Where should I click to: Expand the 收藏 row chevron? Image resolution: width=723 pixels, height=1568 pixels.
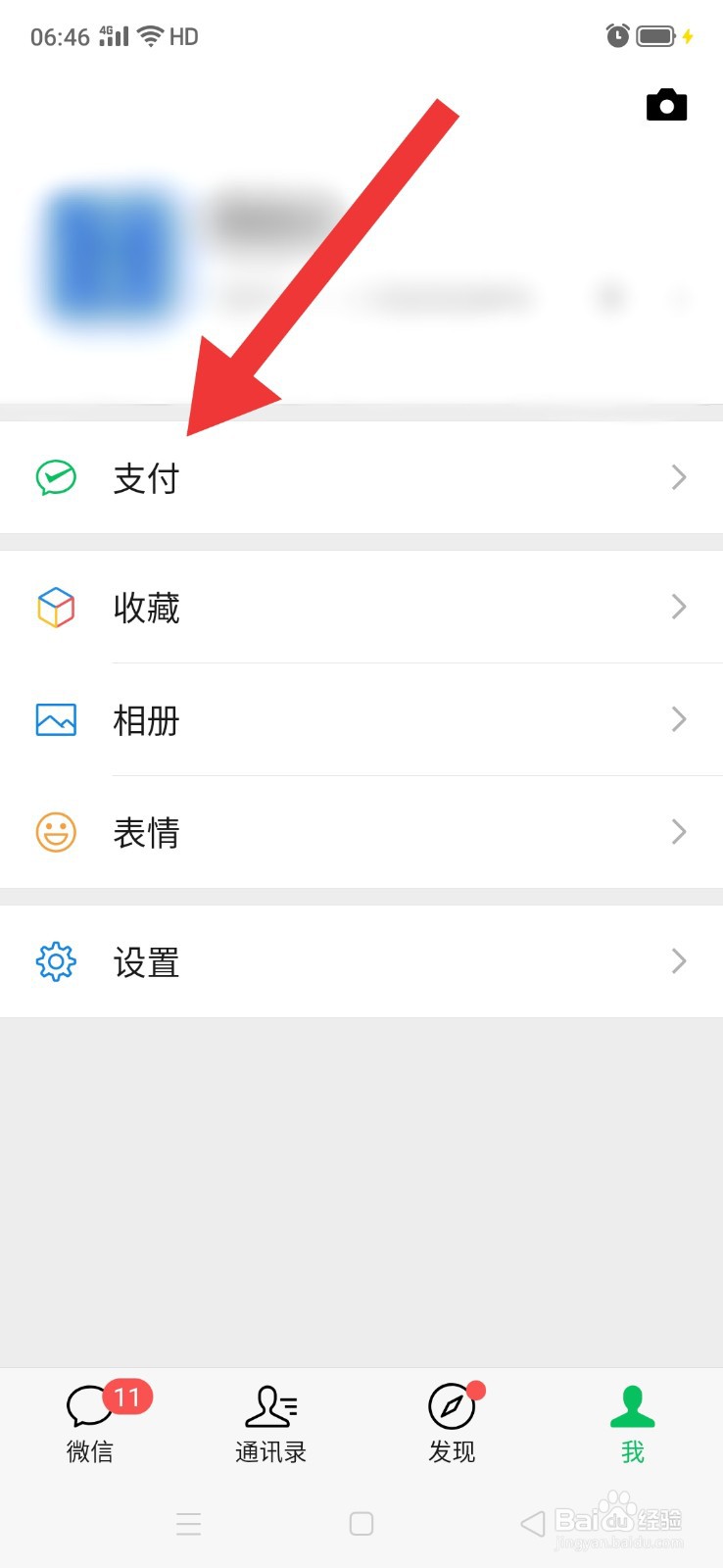tap(678, 608)
